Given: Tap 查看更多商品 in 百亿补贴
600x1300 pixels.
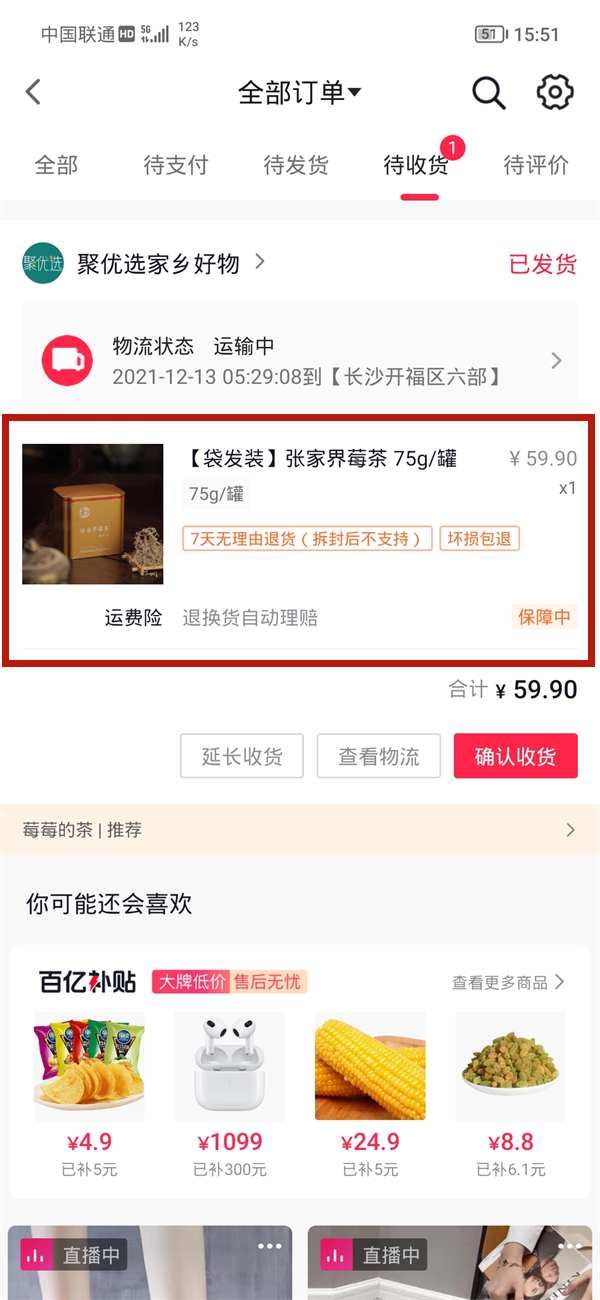Looking at the screenshot, I should coord(508,983).
